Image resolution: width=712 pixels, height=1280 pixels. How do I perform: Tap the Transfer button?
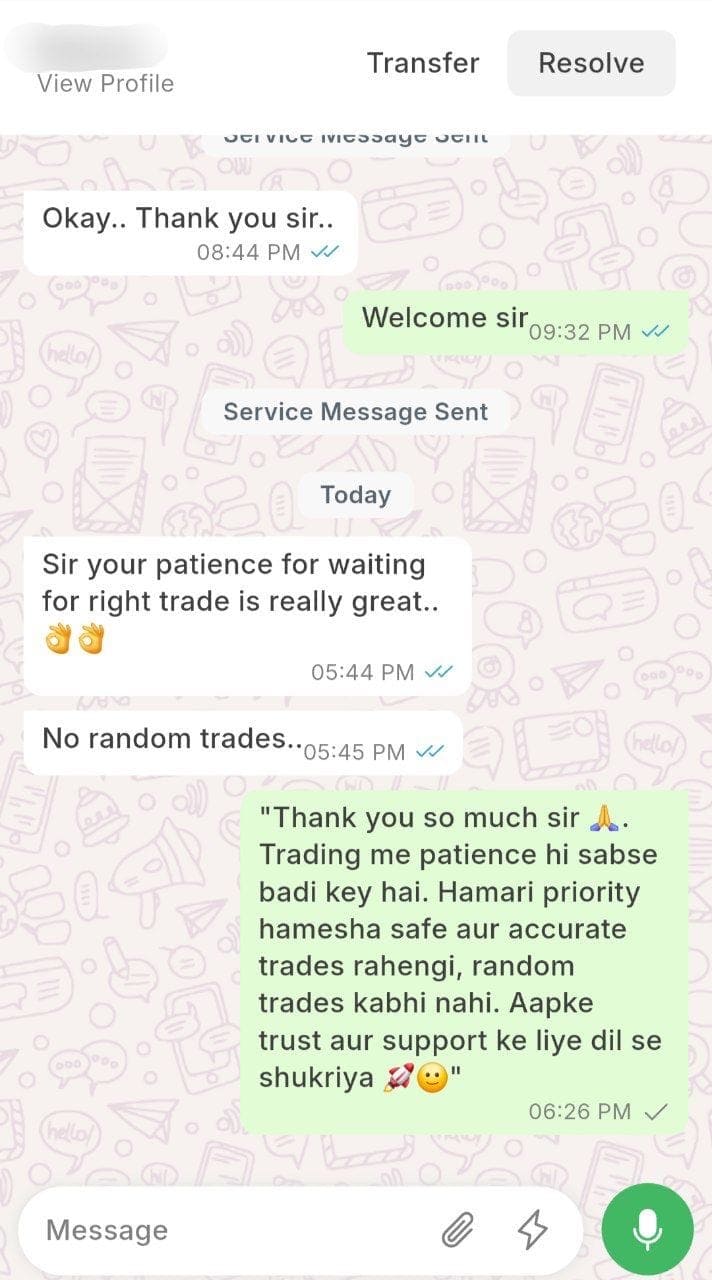coord(423,63)
